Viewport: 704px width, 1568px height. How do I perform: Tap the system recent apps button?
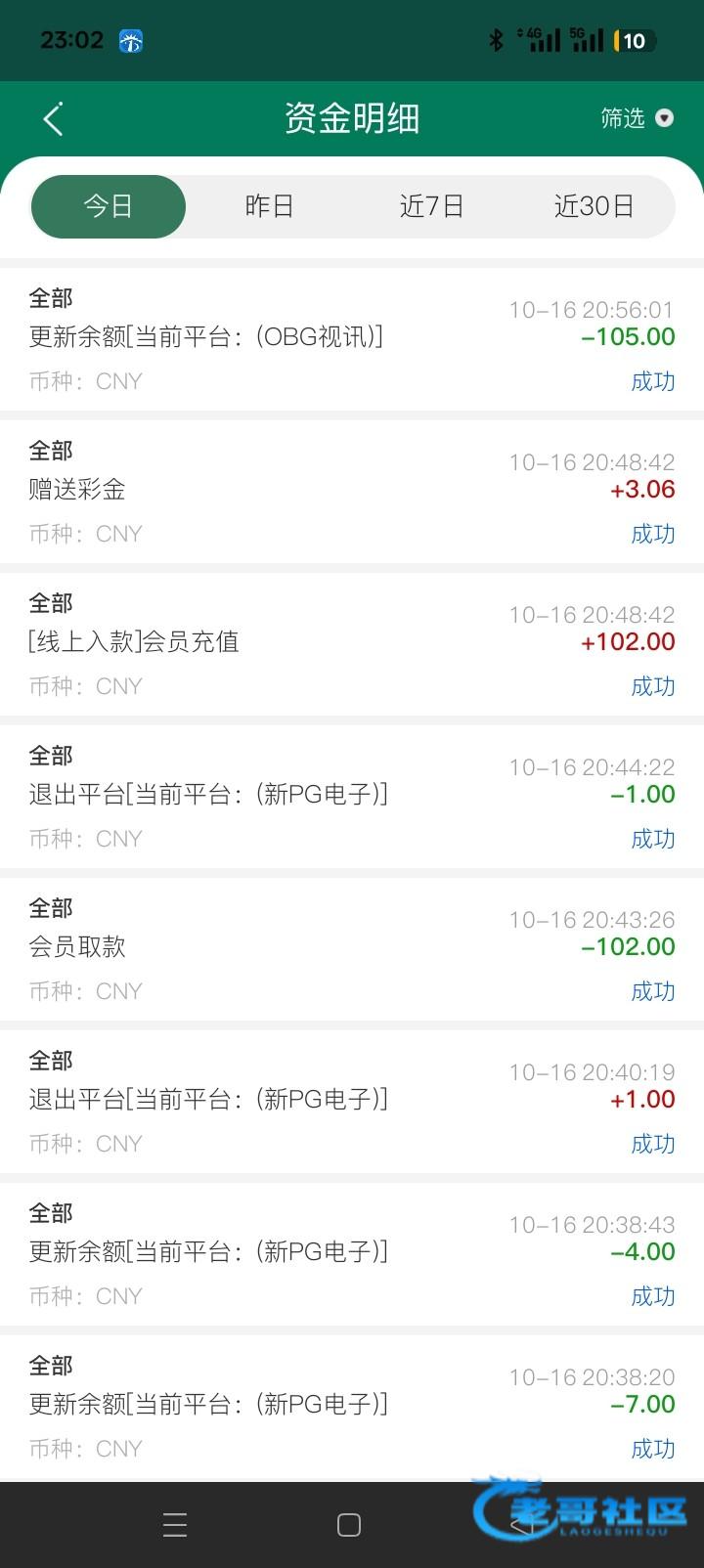[175, 1525]
